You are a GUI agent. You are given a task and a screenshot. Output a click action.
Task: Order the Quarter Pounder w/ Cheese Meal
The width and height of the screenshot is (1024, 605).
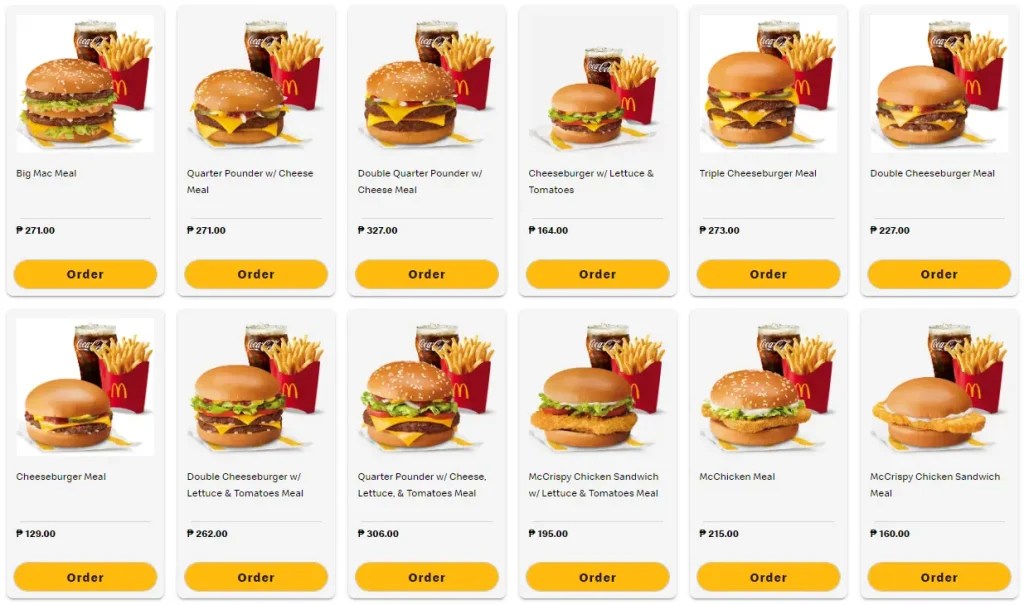click(256, 274)
